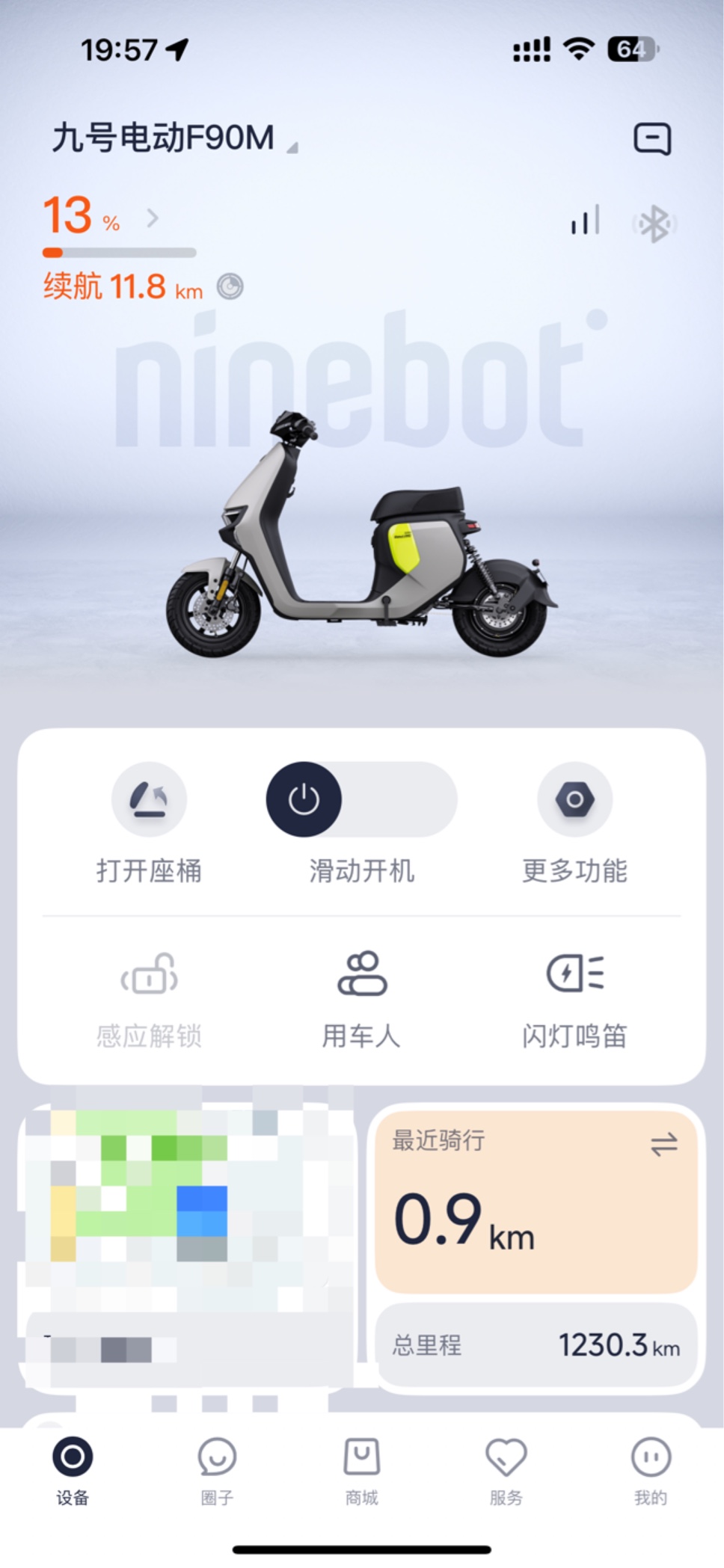View 总里程 total mileage details
The image size is (724, 1568).
tap(536, 1346)
